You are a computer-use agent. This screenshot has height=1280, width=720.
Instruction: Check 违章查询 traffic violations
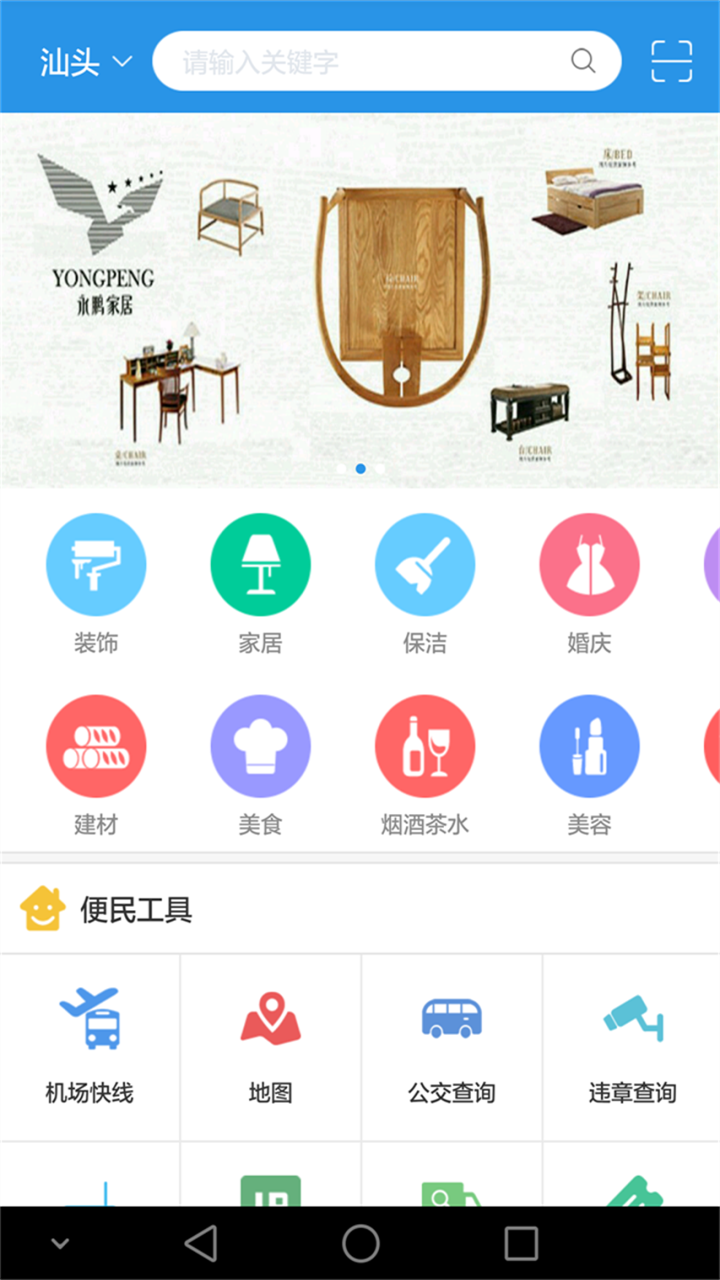[x=632, y=1045]
